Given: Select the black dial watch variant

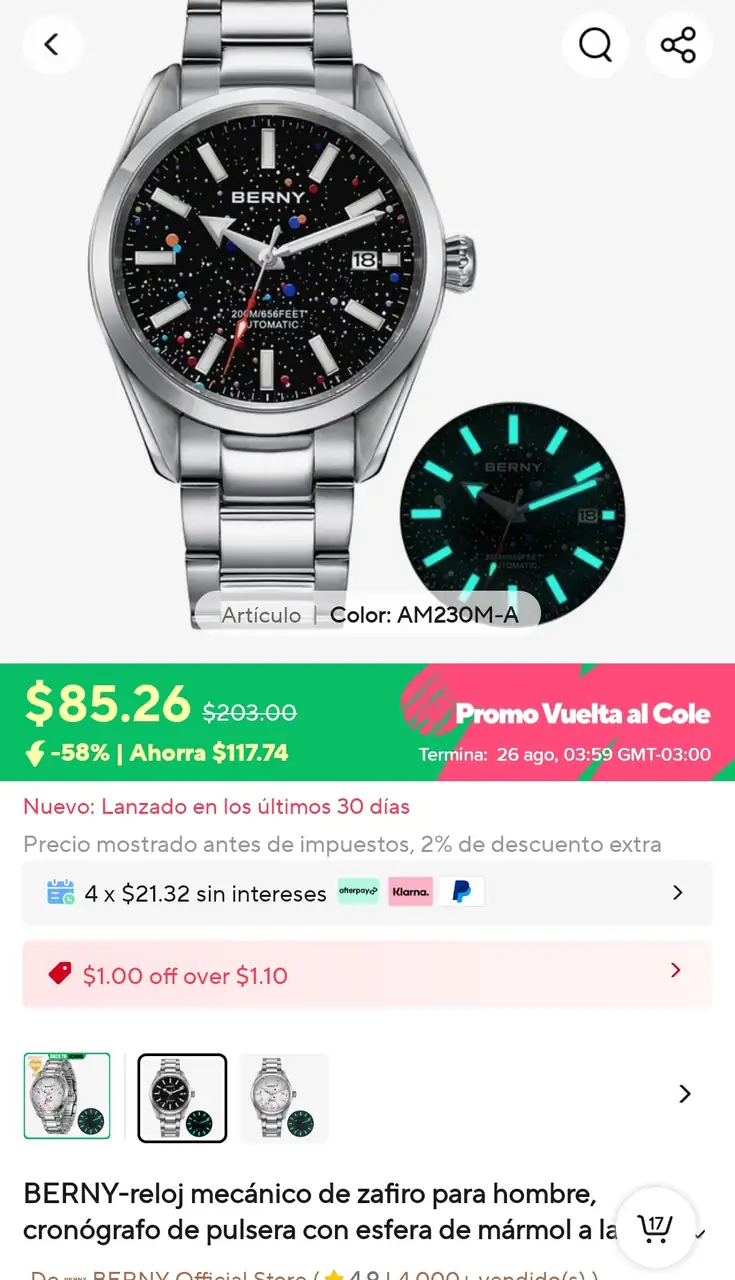Looking at the screenshot, I should click(x=182, y=1097).
